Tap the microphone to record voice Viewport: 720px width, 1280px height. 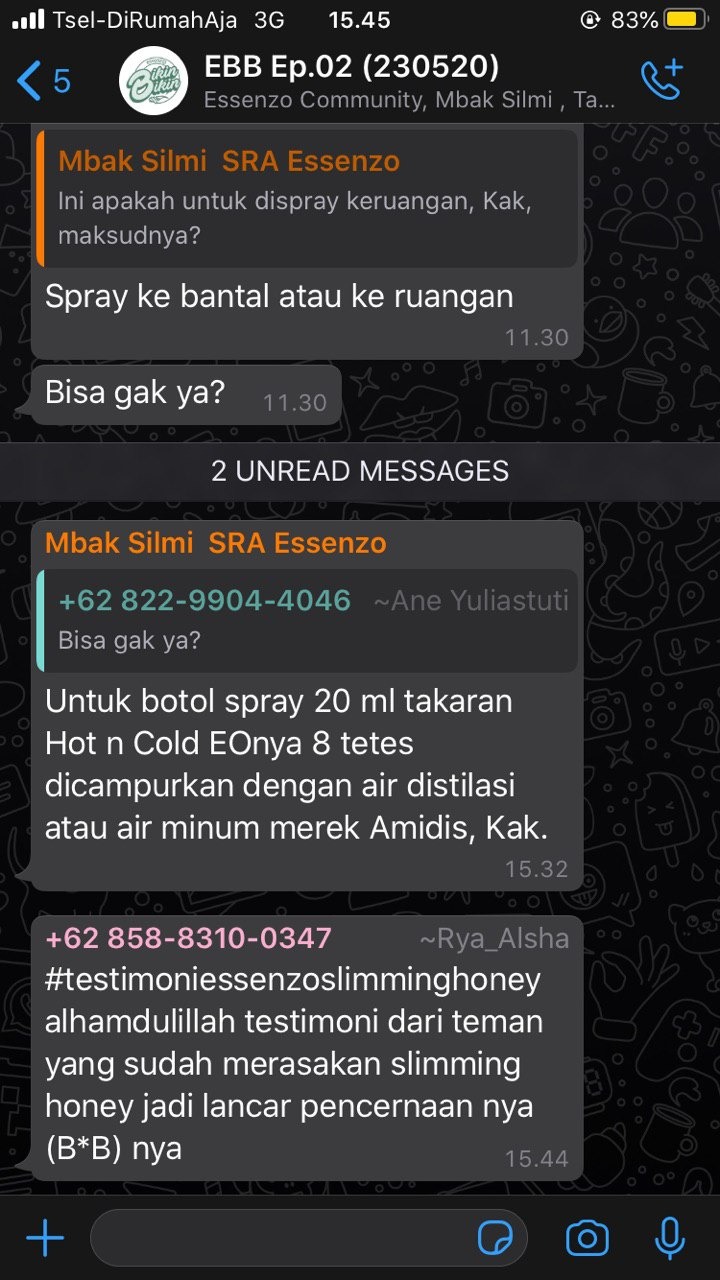(x=669, y=1238)
